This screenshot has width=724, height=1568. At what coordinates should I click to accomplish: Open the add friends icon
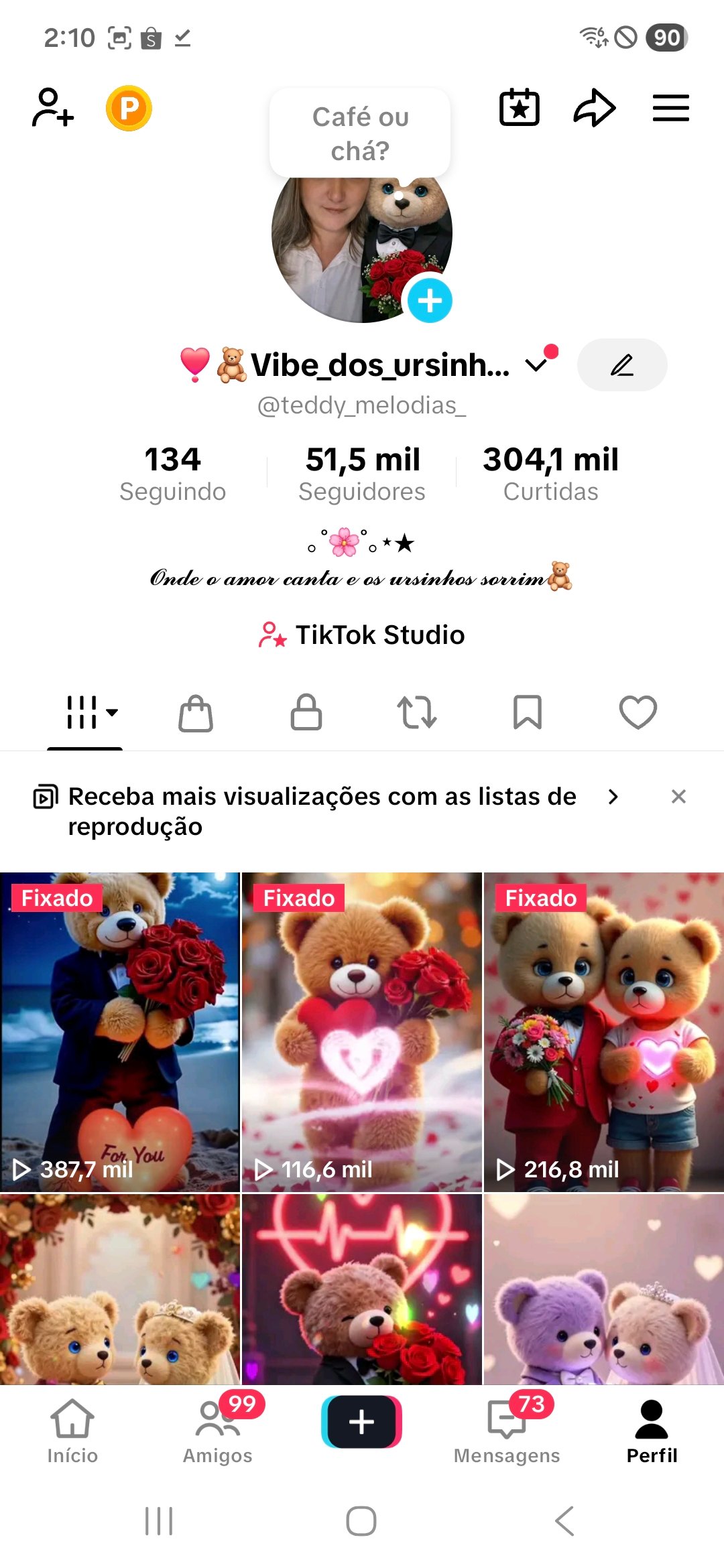[52, 108]
